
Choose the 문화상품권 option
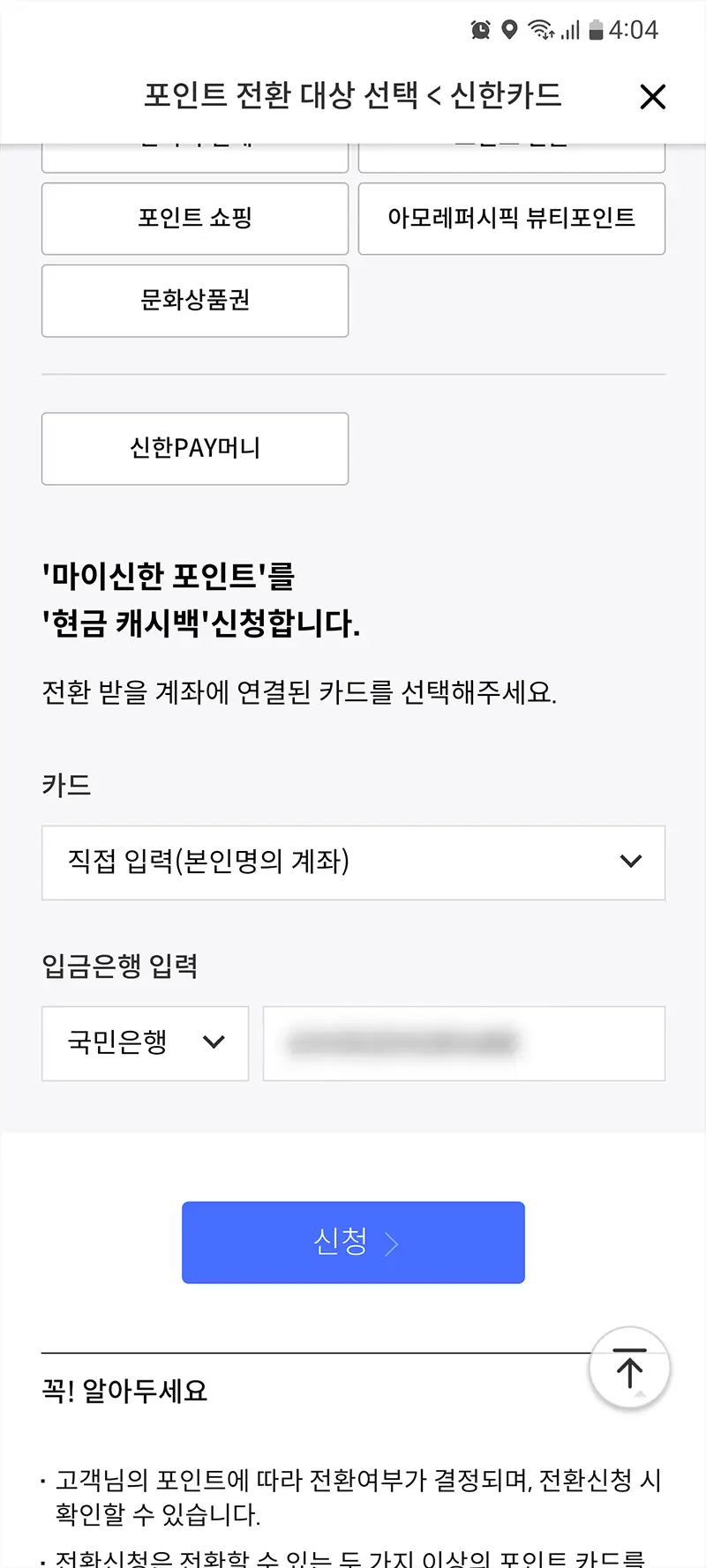tap(195, 301)
